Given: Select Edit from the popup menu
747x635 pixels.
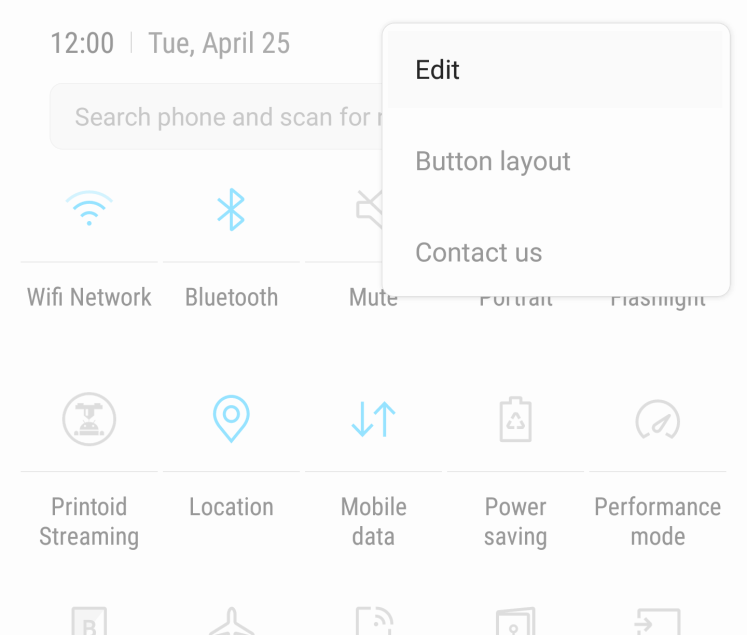Looking at the screenshot, I should (438, 70).
